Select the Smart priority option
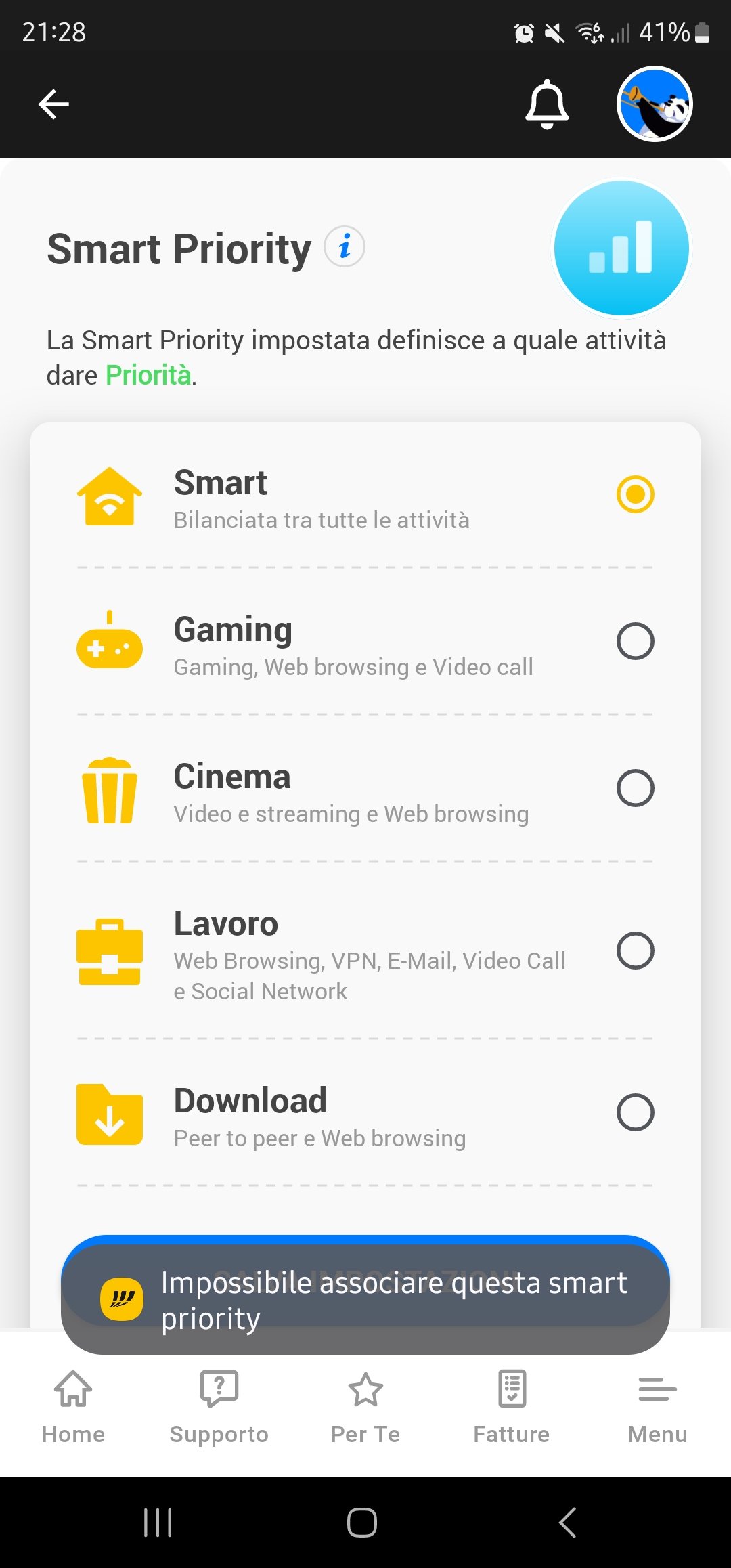Viewport: 731px width, 1568px height. tap(365, 496)
